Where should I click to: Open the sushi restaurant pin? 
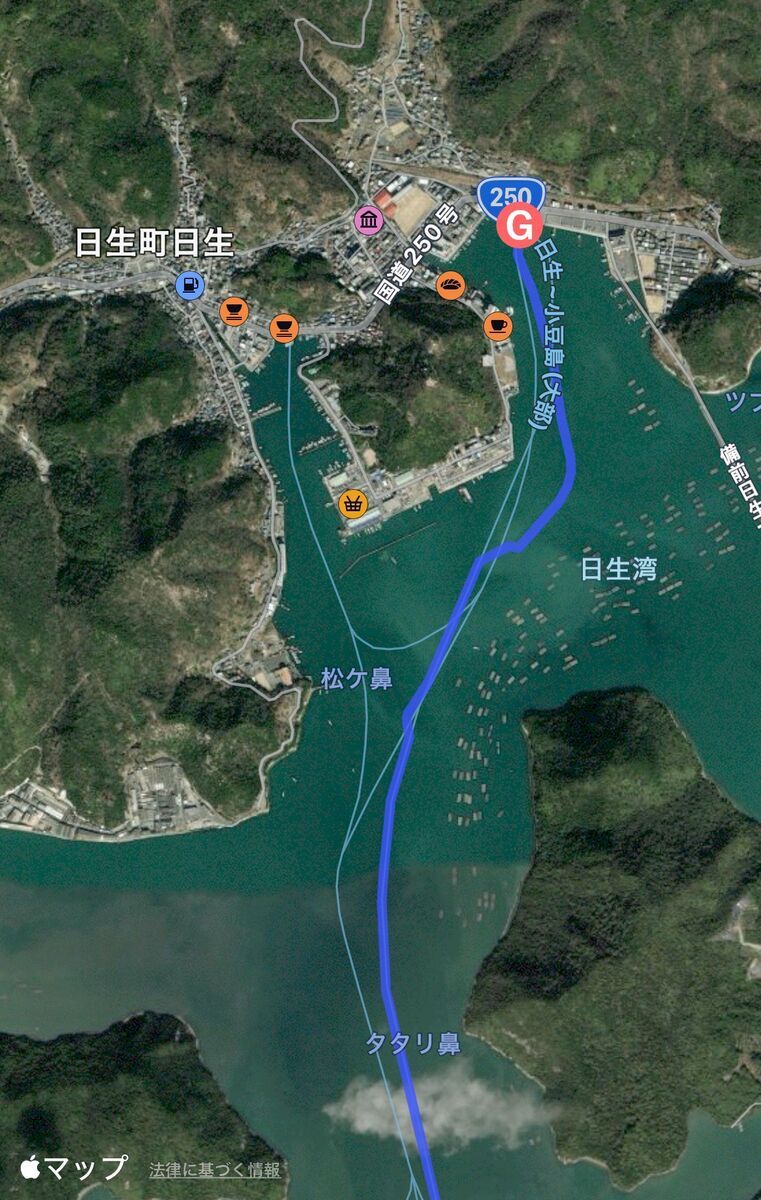pyautogui.click(x=451, y=285)
